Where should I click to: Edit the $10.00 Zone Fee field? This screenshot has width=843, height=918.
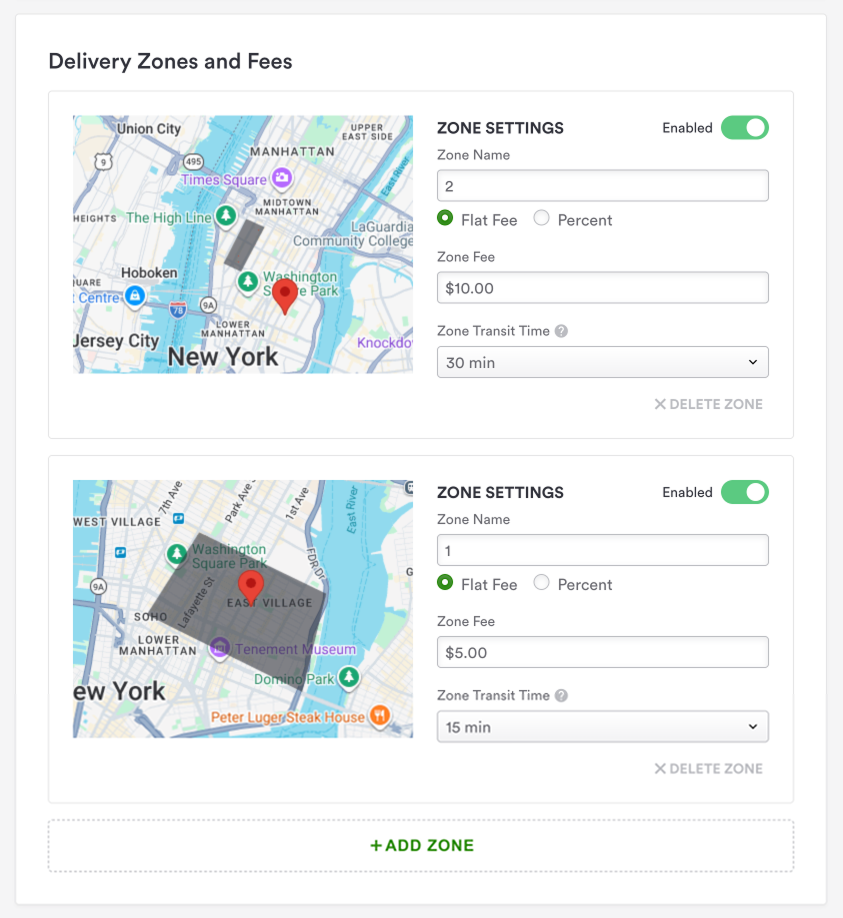click(602, 288)
